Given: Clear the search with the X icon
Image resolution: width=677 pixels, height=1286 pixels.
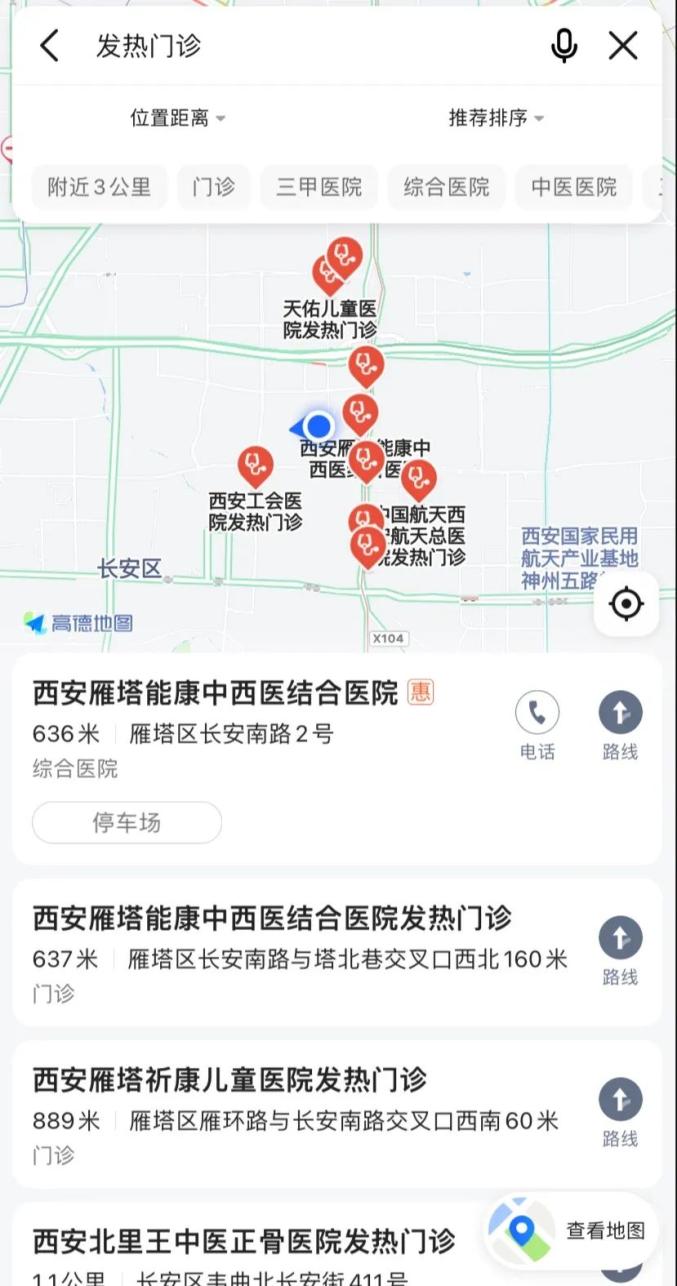Looking at the screenshot, I should coord(623,46).
